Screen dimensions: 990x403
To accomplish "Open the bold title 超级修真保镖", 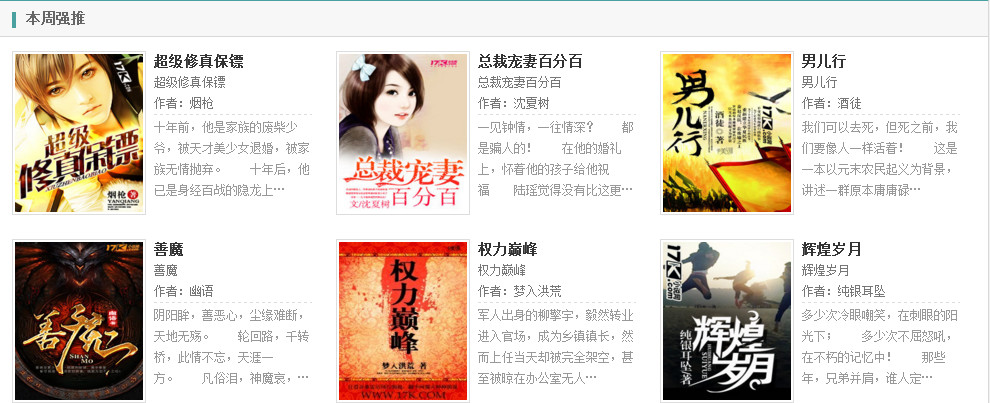I will point(198,61).
